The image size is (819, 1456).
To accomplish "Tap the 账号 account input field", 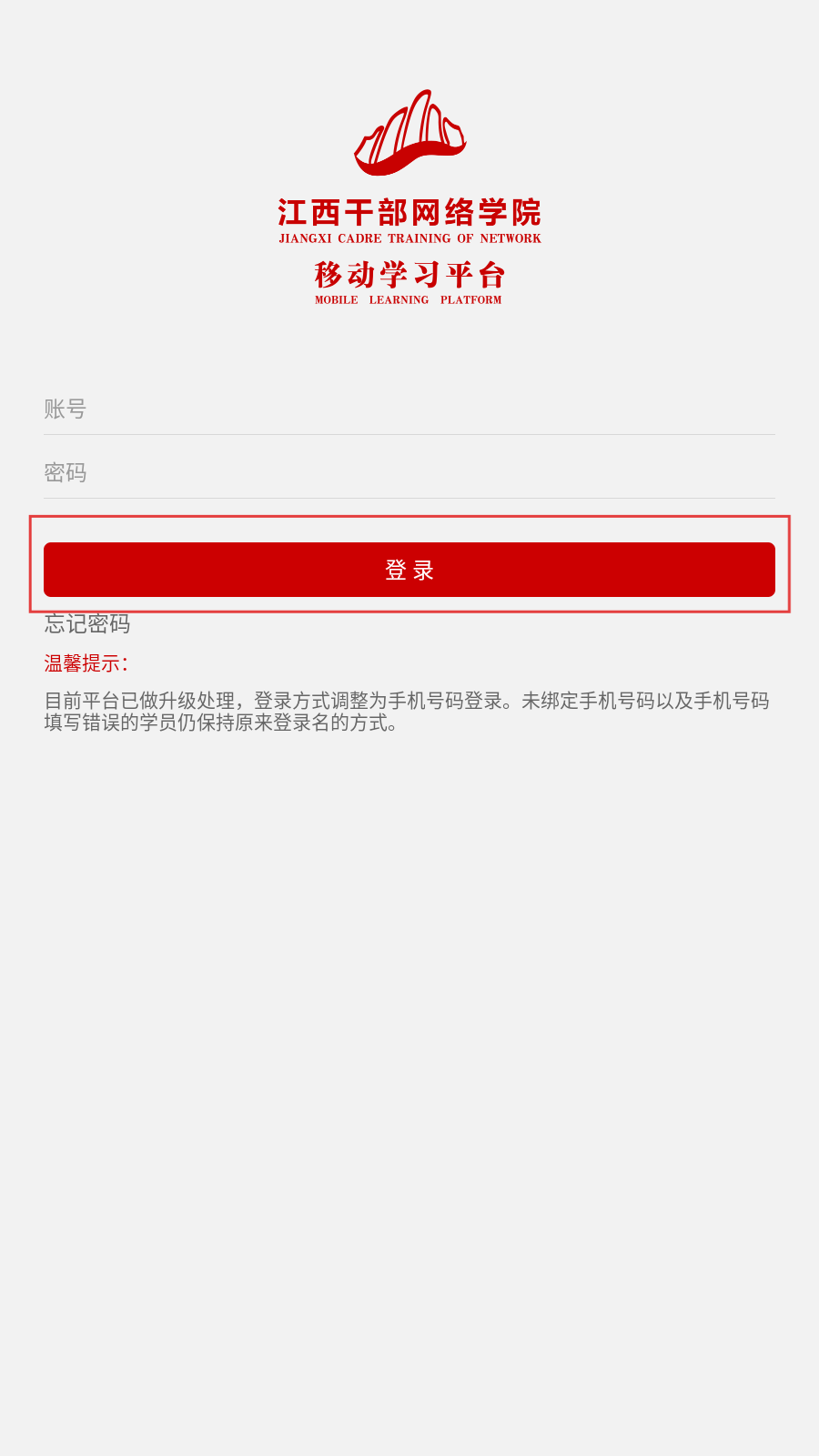I will pyautogui.click(x=409, y=409).
